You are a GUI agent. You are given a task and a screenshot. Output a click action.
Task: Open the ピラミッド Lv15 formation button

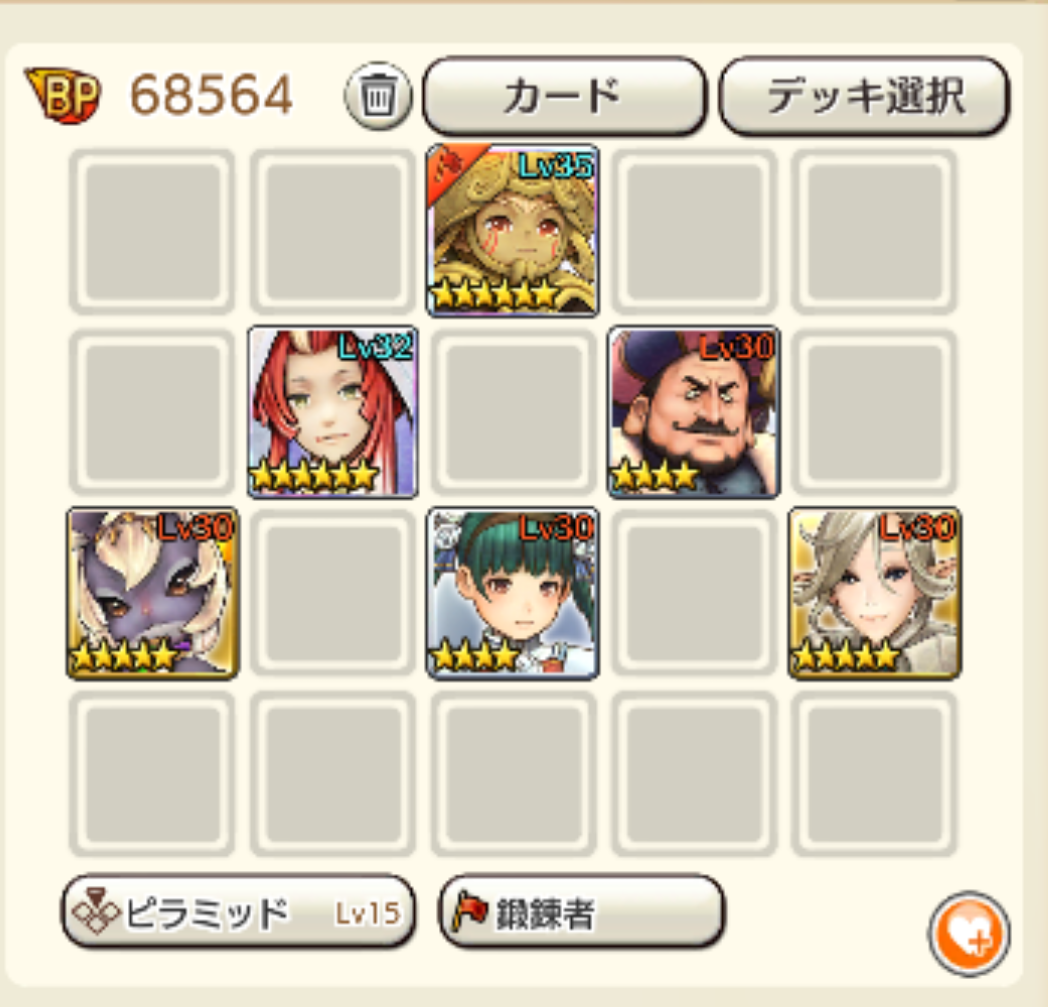[238, 911]
